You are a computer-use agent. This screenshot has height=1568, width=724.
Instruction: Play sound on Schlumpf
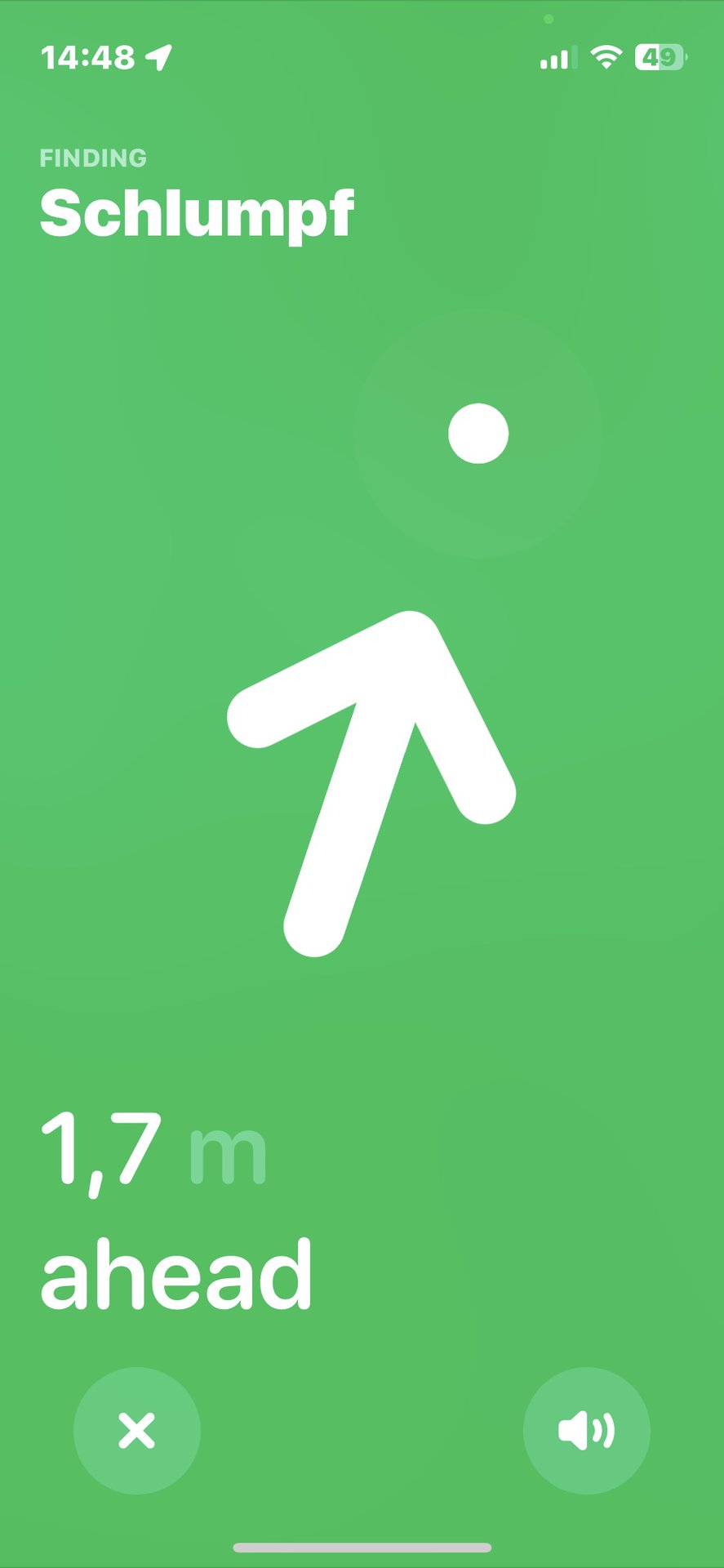pos(586,1431)
